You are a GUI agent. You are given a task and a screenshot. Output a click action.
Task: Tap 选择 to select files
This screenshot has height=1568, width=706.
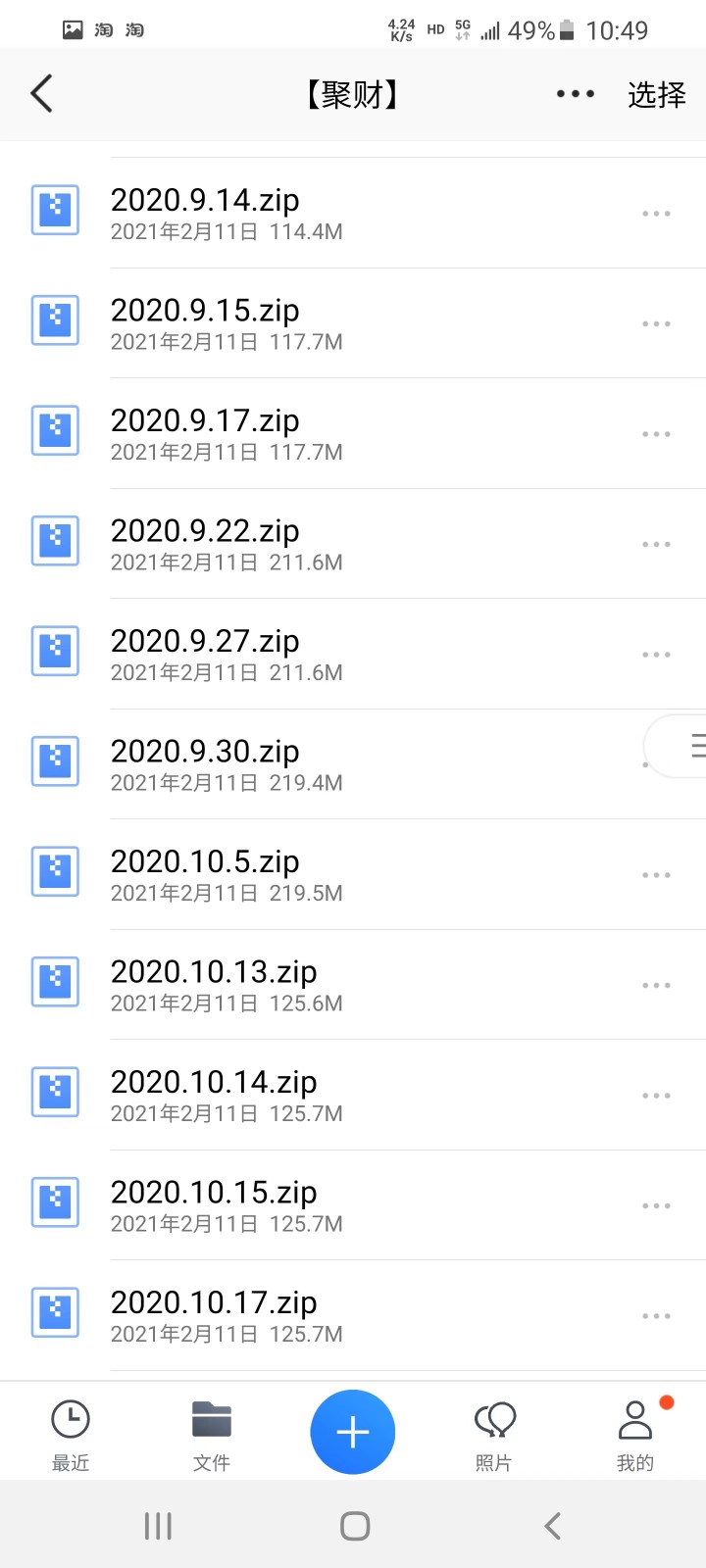click(656, 94)
